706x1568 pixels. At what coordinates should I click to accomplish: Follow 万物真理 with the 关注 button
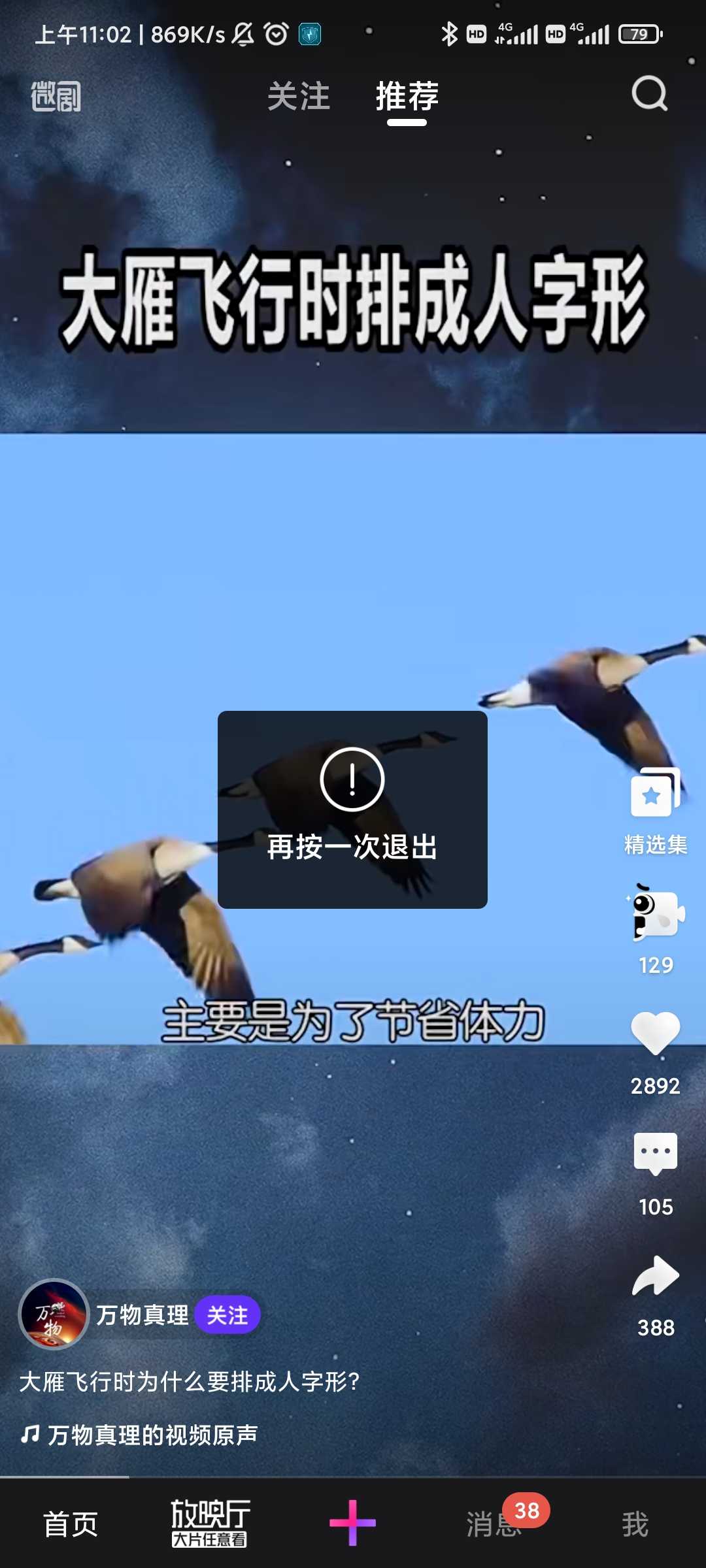coord(227,1315)
